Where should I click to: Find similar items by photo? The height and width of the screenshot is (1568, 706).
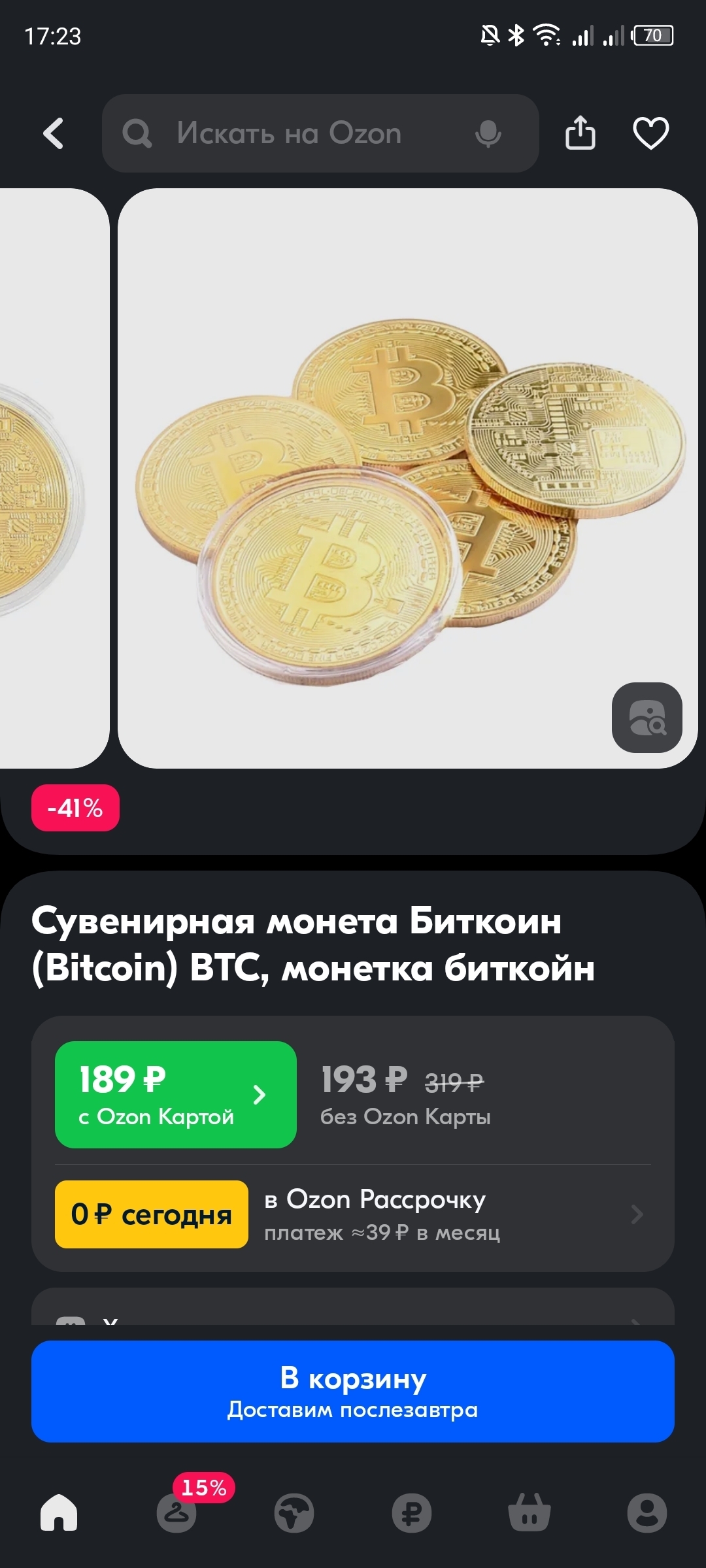pos(647,718)
